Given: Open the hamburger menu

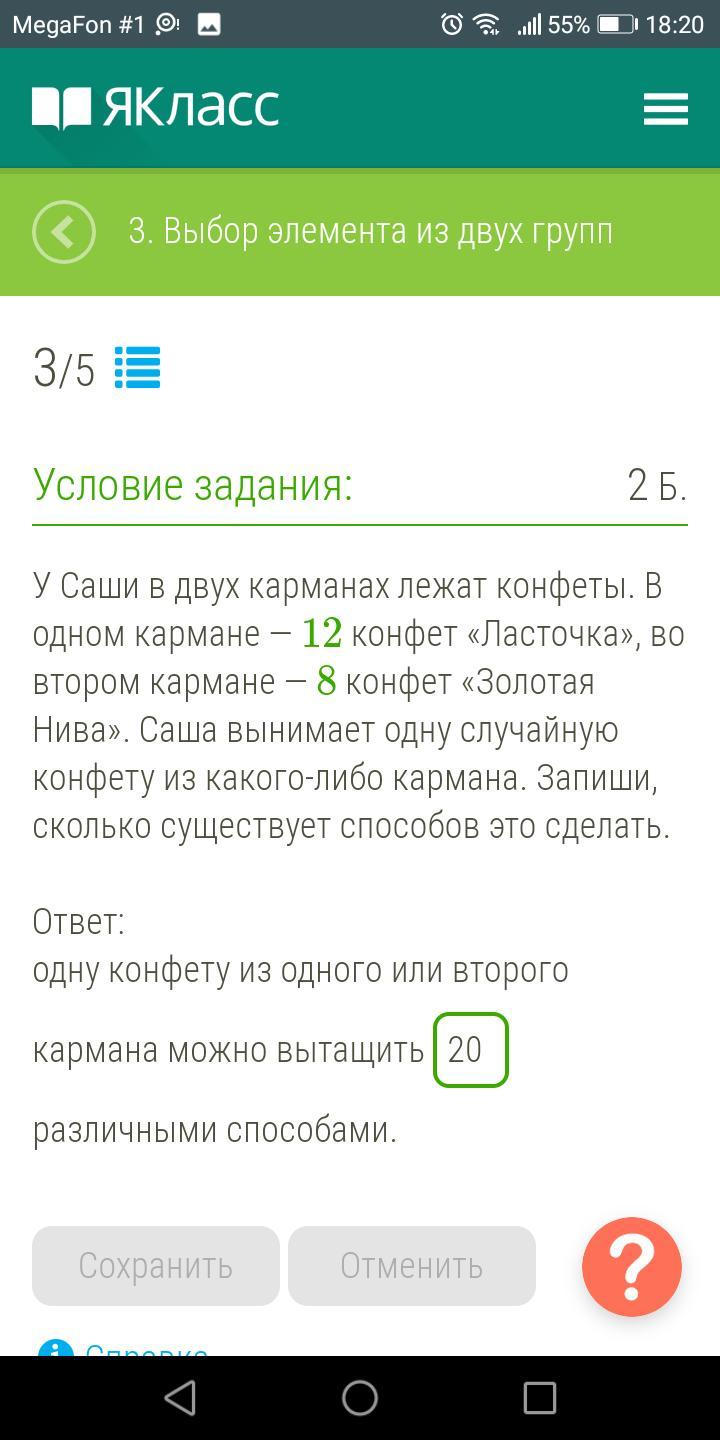Looking at the screenshot, I should pyautogui.click(x=665, y=108).
